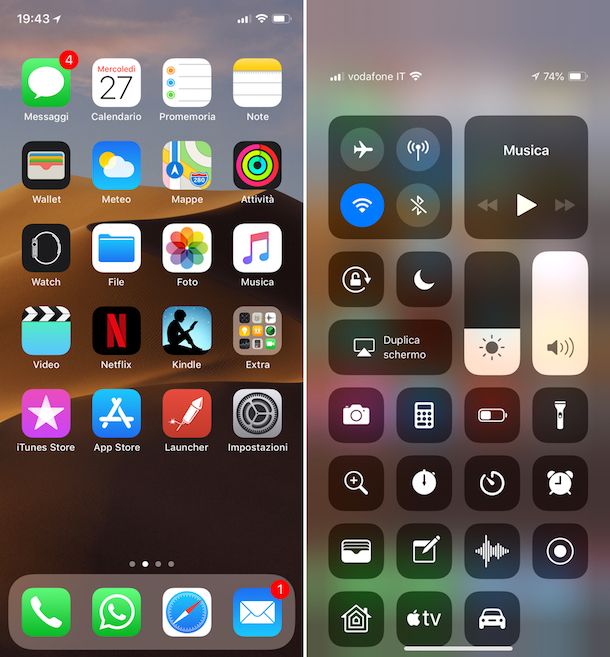
Task: Open the Impostazioni settings app
Action: click(x=257, y=414)
